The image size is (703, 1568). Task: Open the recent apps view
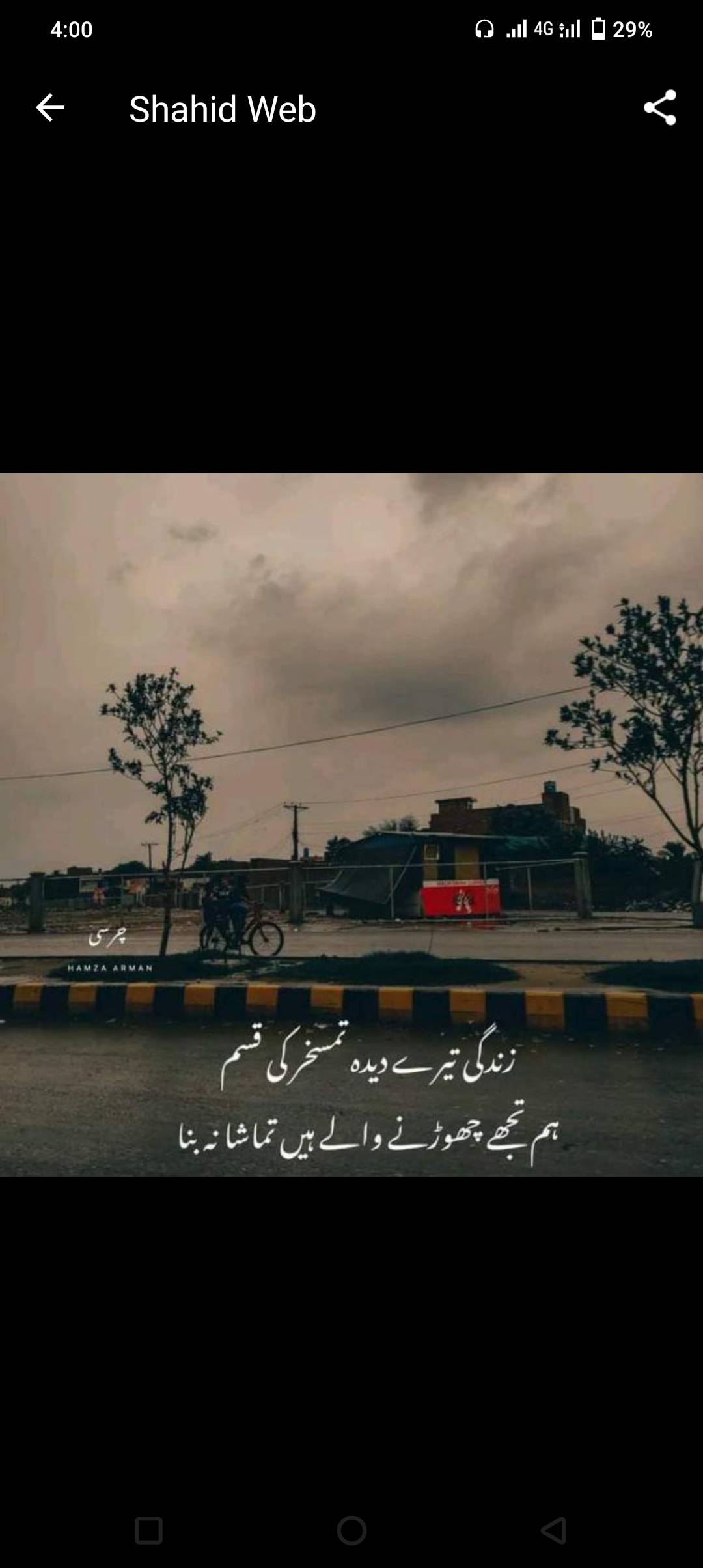(148, 1530)
